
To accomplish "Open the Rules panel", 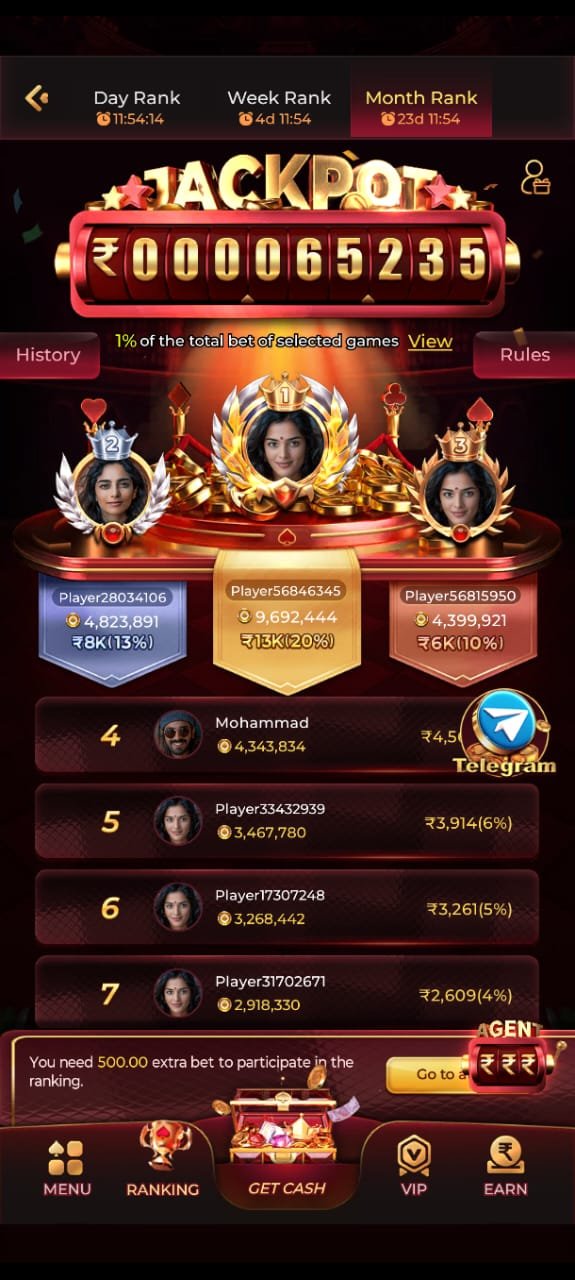I will 524,355.
